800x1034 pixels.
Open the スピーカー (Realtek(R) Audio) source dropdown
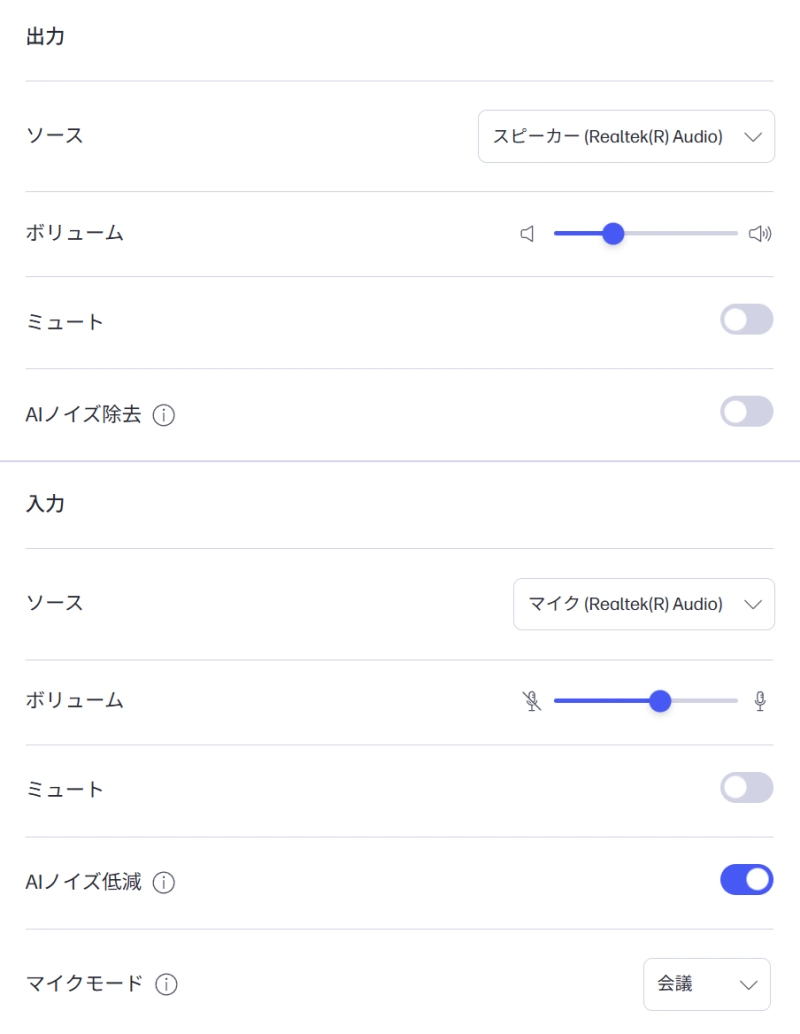point(626,136)
